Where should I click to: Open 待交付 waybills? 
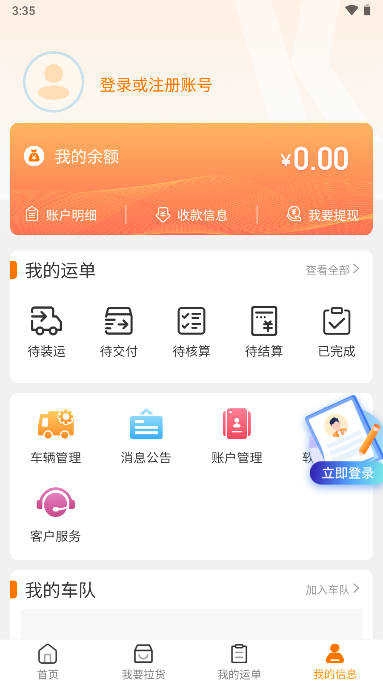(x=119, y=332)
